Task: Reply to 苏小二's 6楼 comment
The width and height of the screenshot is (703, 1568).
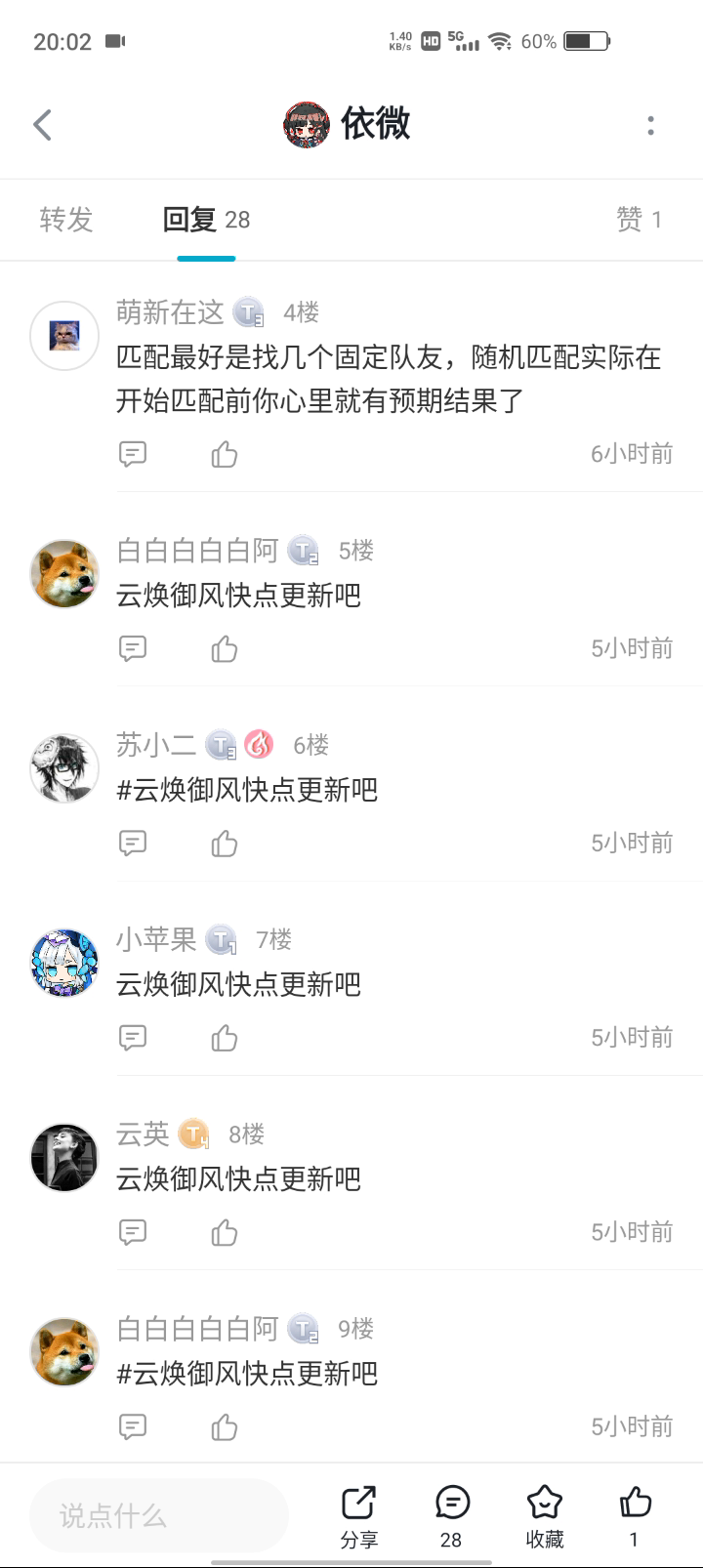Action: point(133,843)
